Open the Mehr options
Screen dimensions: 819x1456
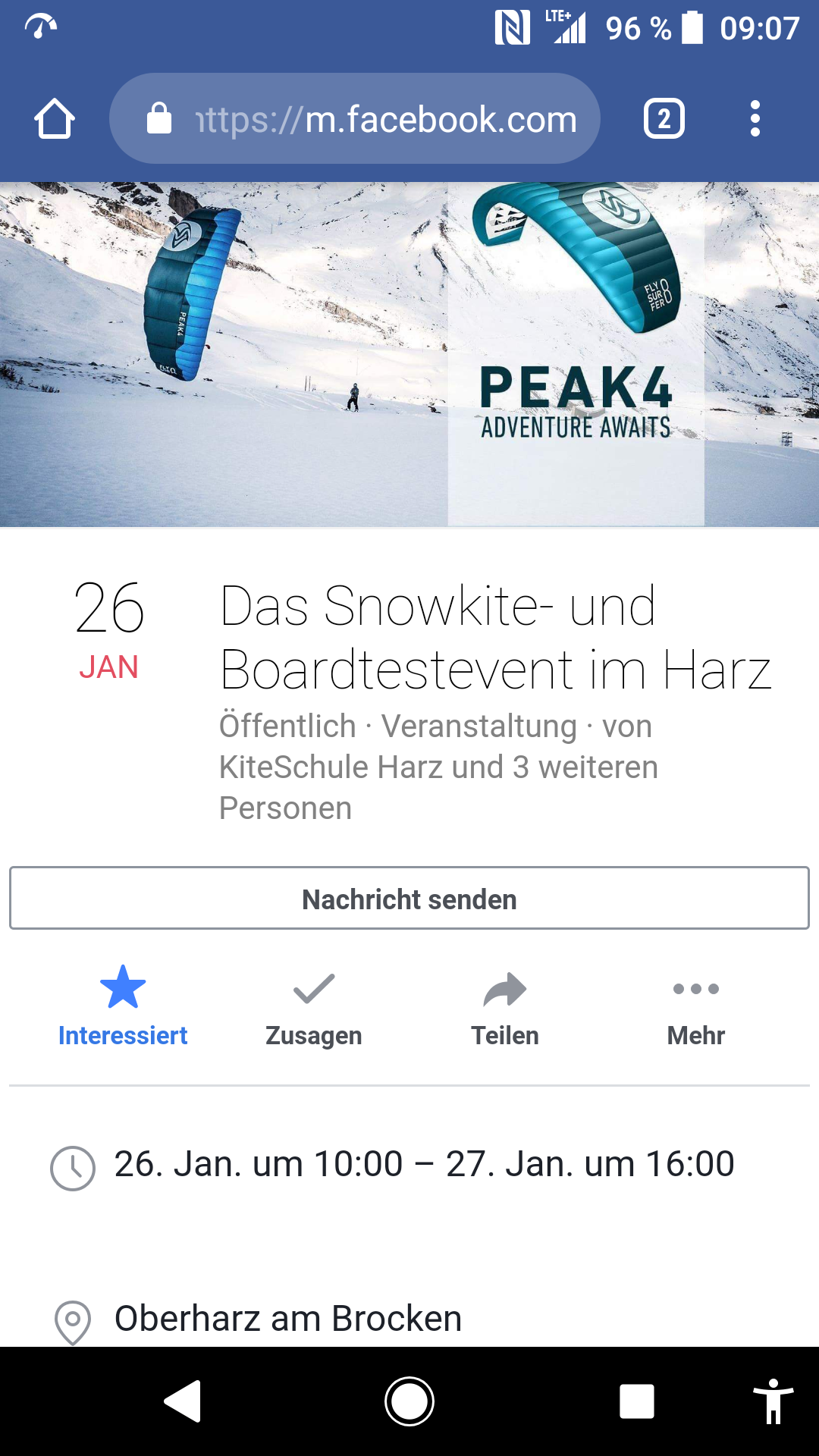pyautogui.click(x=696, y=1006)
